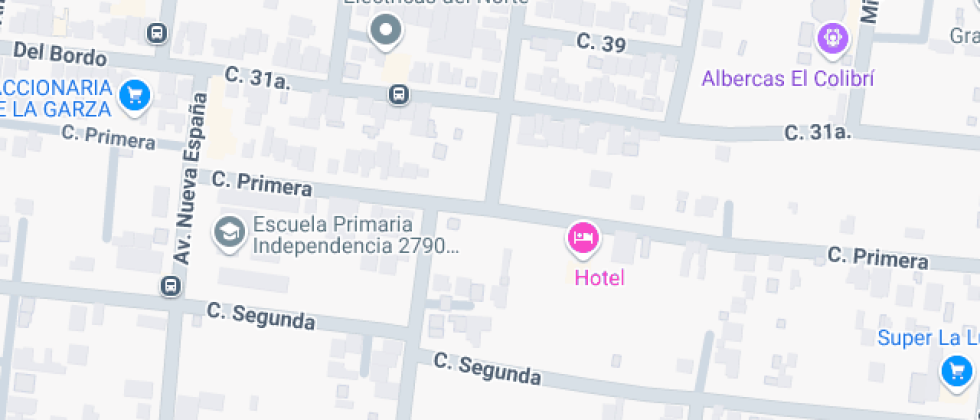980x420 pixels.
Task: Select the Refaccionaria de la Garza store pin
Action: click(x=134, y=96)
